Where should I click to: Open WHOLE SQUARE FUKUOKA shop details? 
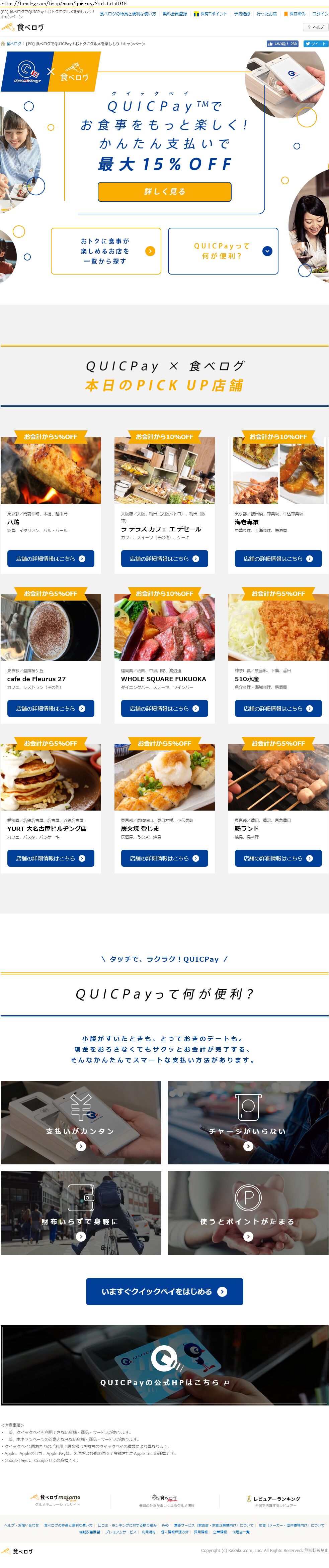tap(165, 708)
